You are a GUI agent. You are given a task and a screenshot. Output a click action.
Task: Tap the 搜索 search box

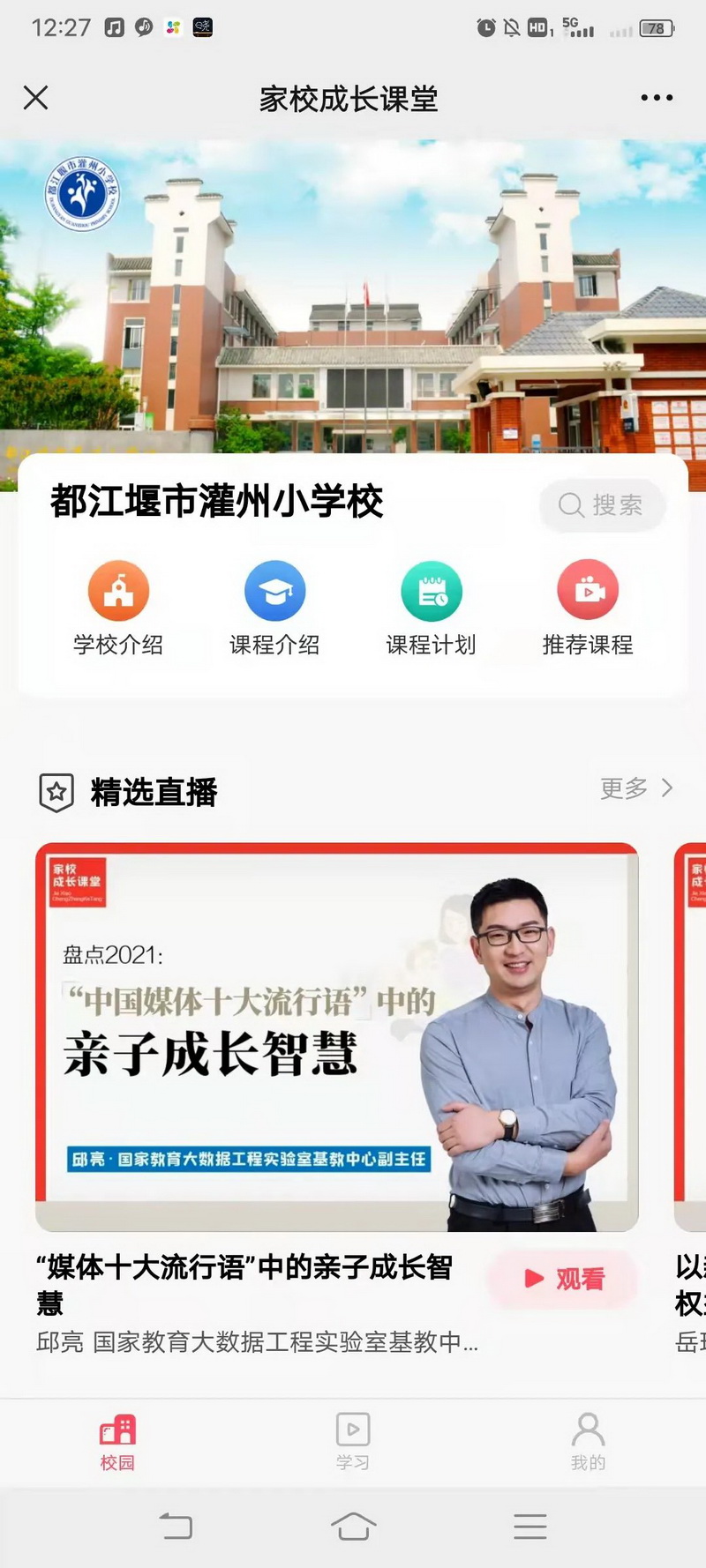tap(602, 505)
